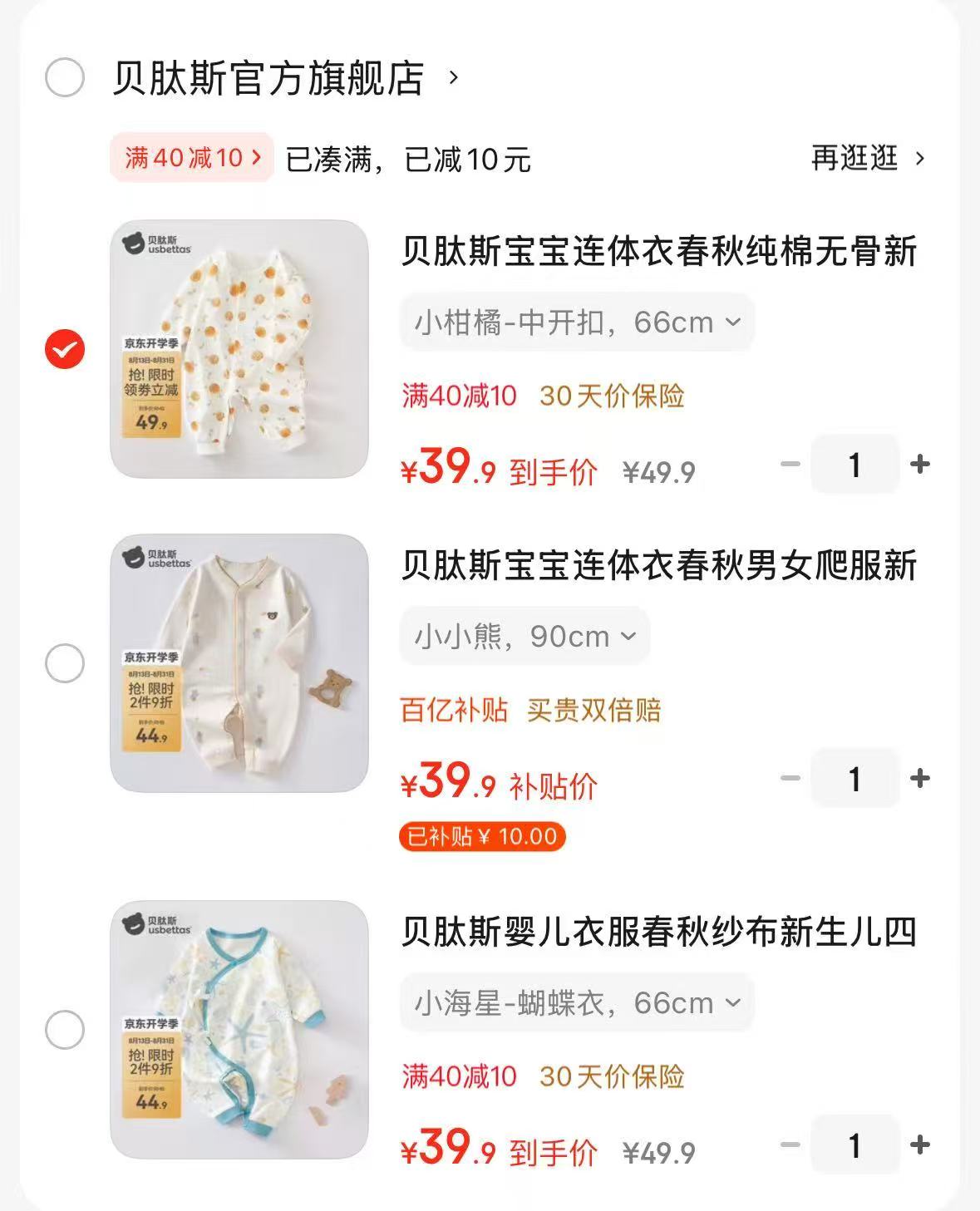Viewport: 980px width, 1211px height.
Task: Check the 小海星 butterfly romper
Action: [63, 1031]
